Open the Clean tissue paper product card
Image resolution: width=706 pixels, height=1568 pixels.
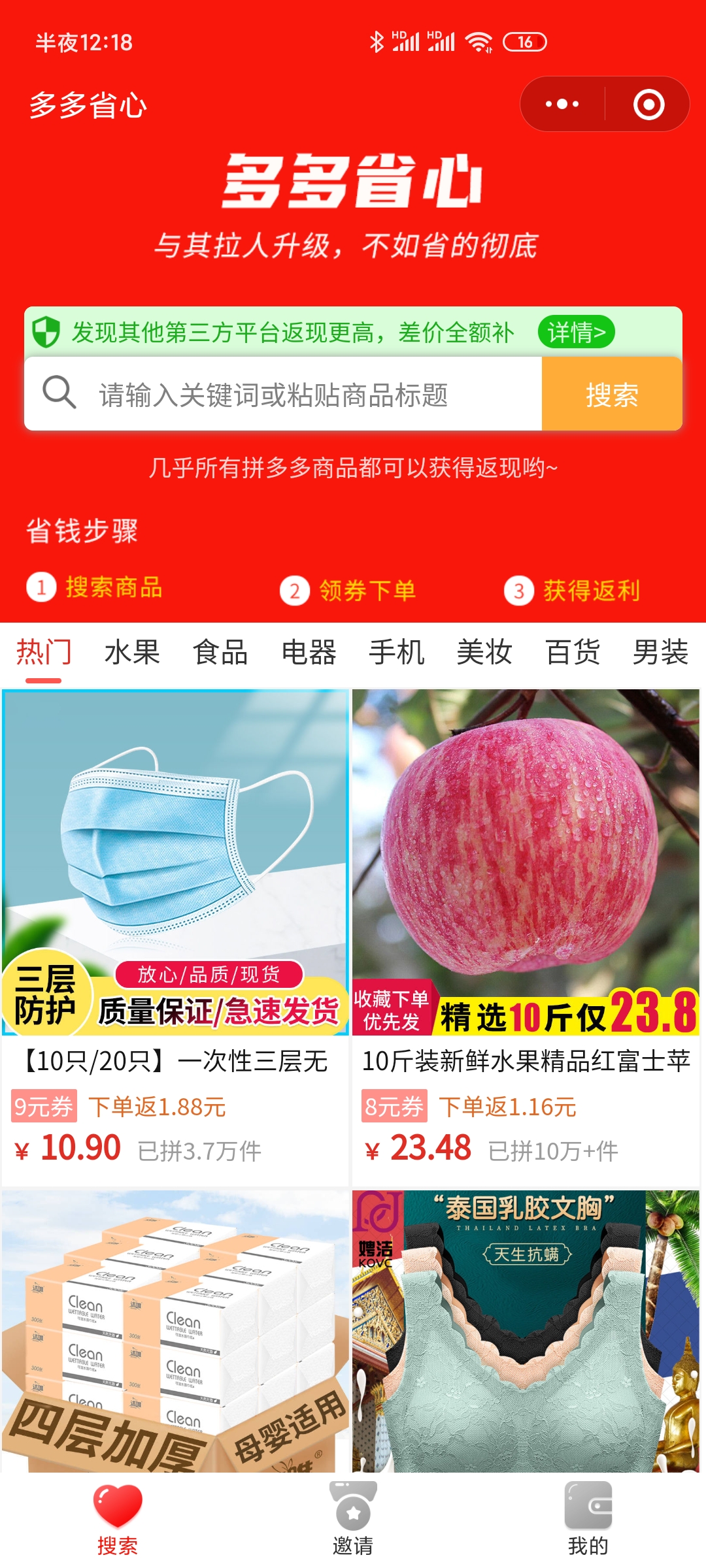coord(175,1333)
